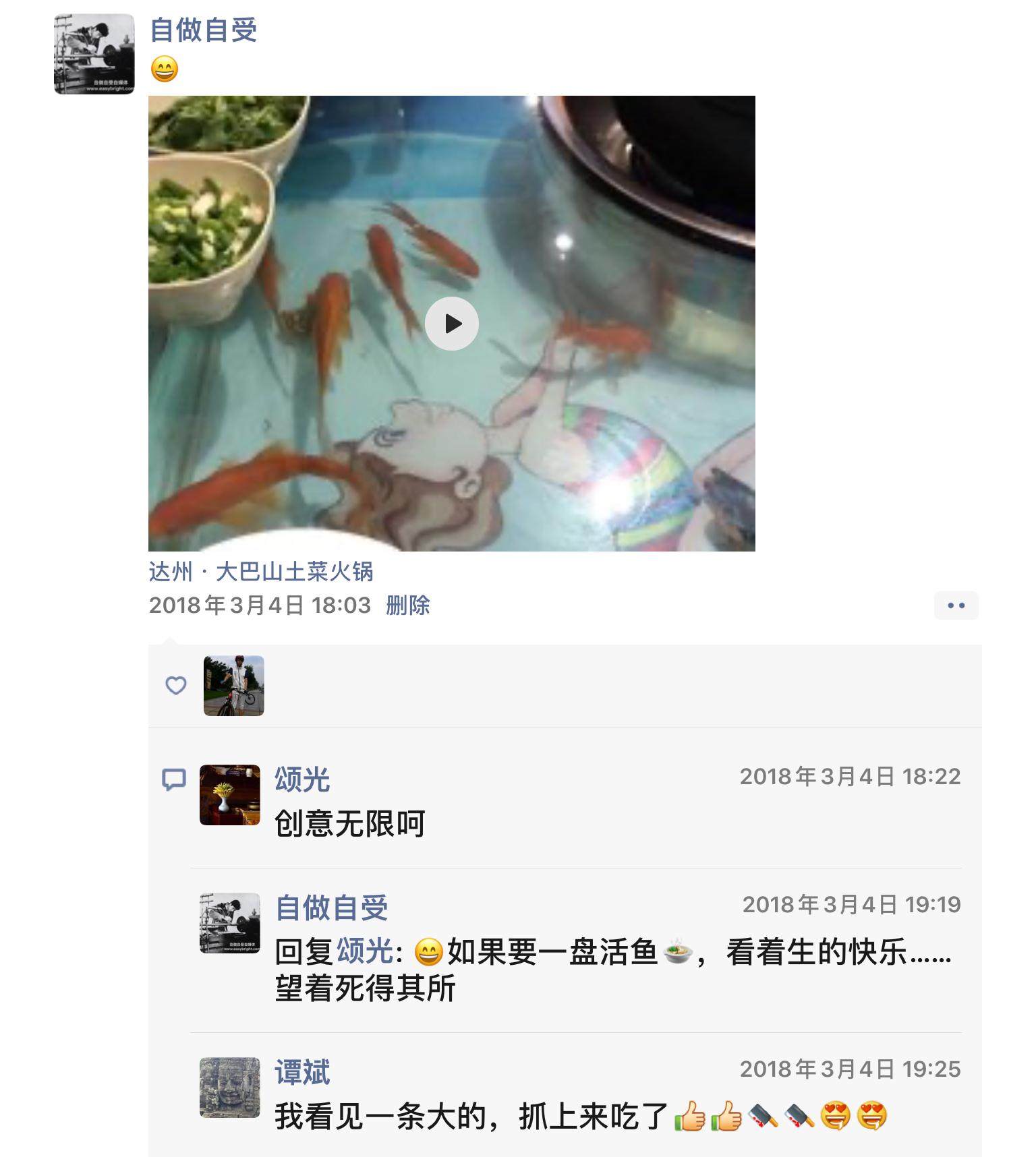
Task: Open the two-dot like/comment menu
Action: (956, 605)
